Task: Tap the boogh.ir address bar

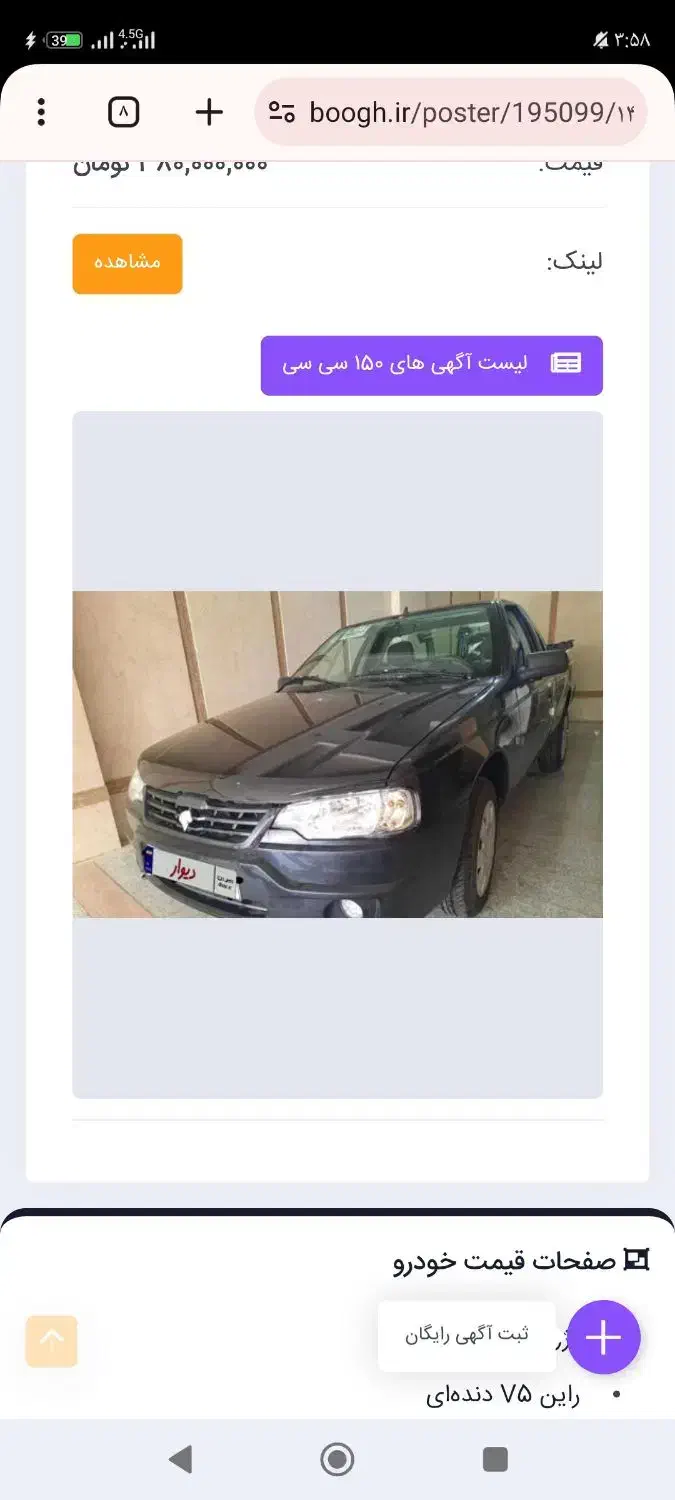Action: (x=470, y=113)
